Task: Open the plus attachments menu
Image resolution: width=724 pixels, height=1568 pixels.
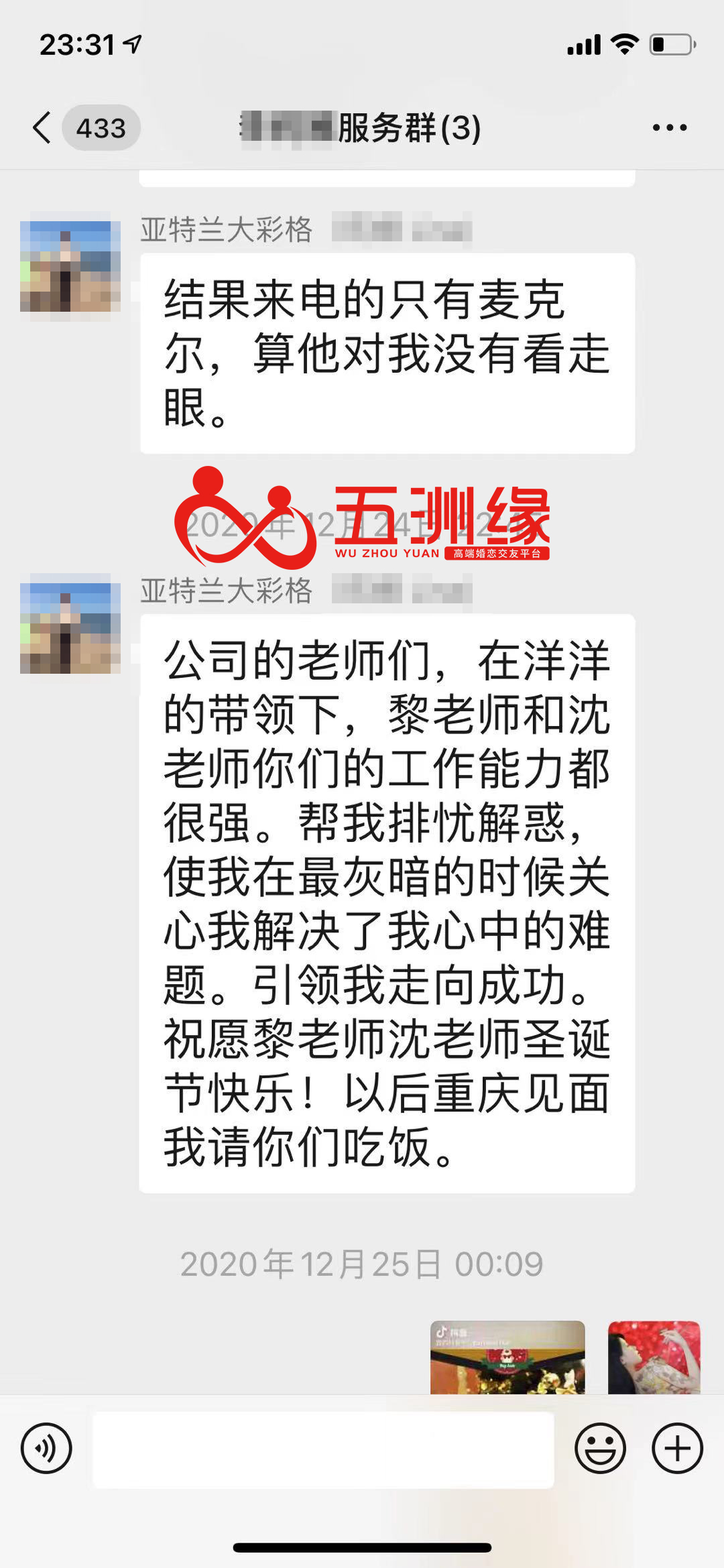Action: click(x=677, y=1448)
